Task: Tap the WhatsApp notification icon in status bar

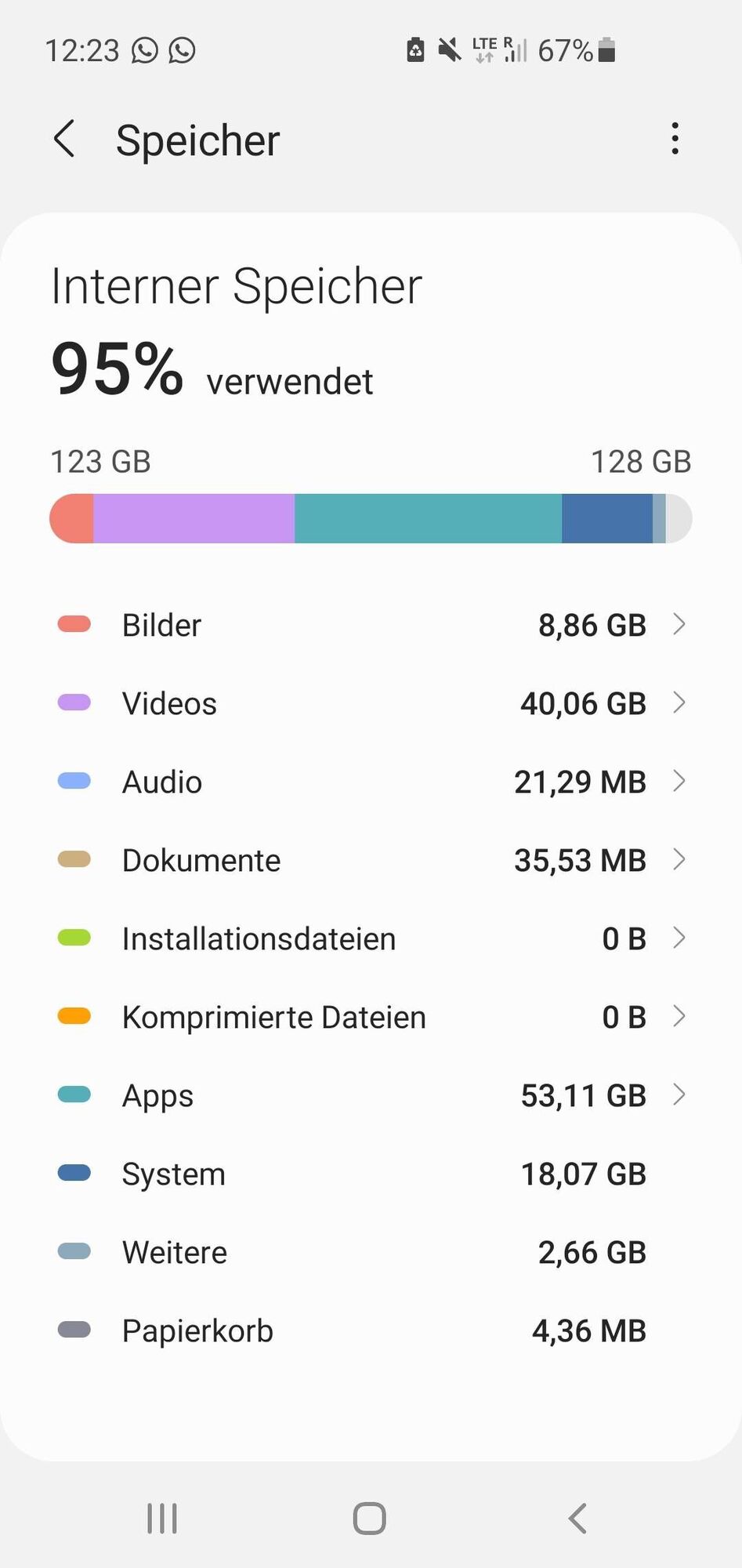Action: click(x=145, y=49)
